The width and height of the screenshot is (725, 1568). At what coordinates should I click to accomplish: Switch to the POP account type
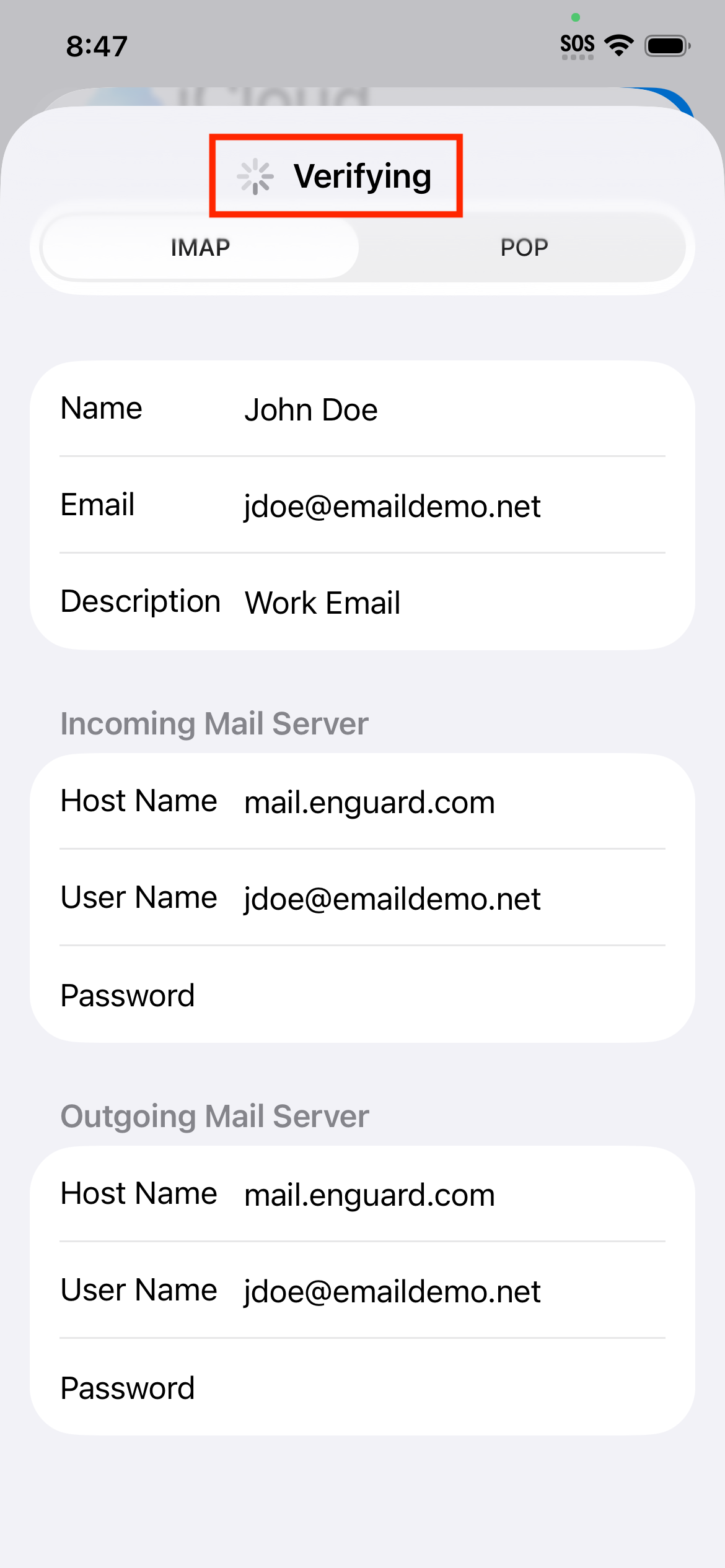click(x=524, y=248)
